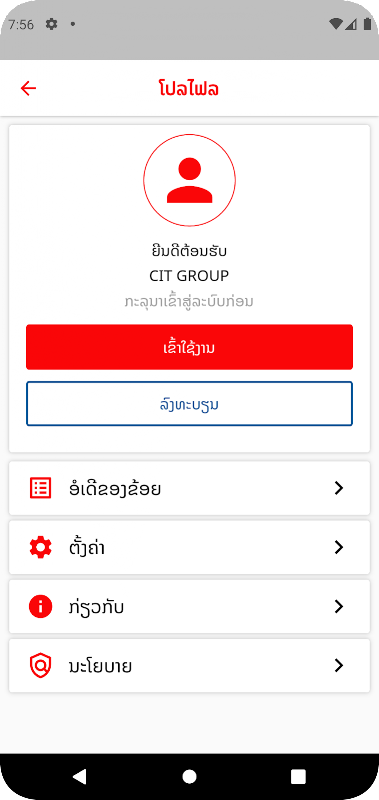This screenshot has width=379, height=800.
Task: Open the my orders row (ອໍເດີຂອງຂ້ອຍ)
Action: pos(189,488)
